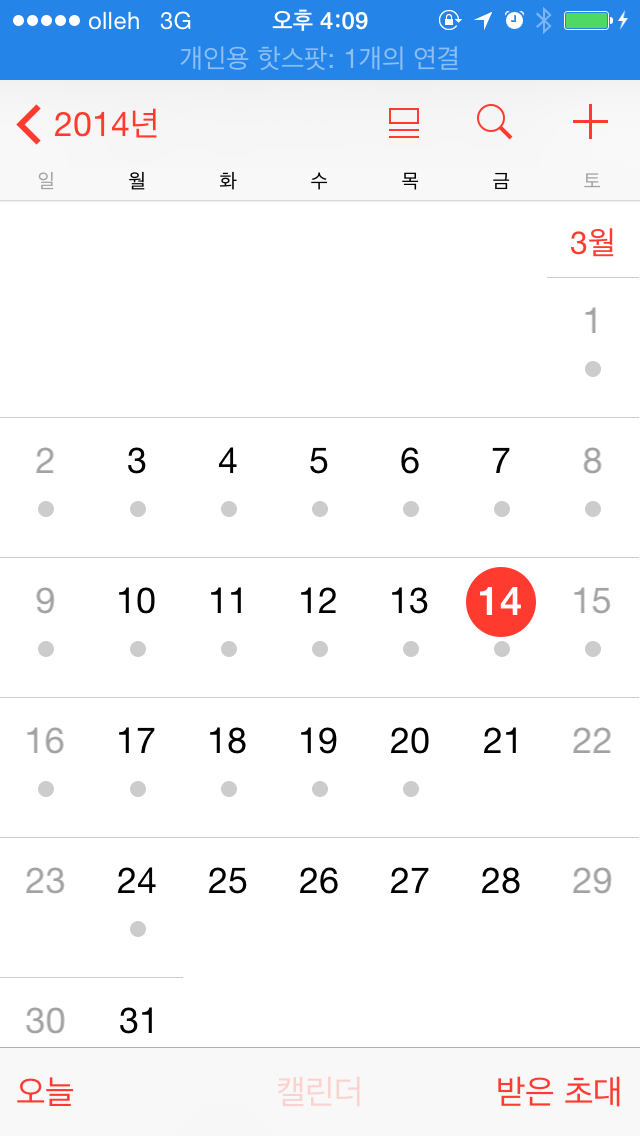Select March 1 on the calendar

[592, 322]
